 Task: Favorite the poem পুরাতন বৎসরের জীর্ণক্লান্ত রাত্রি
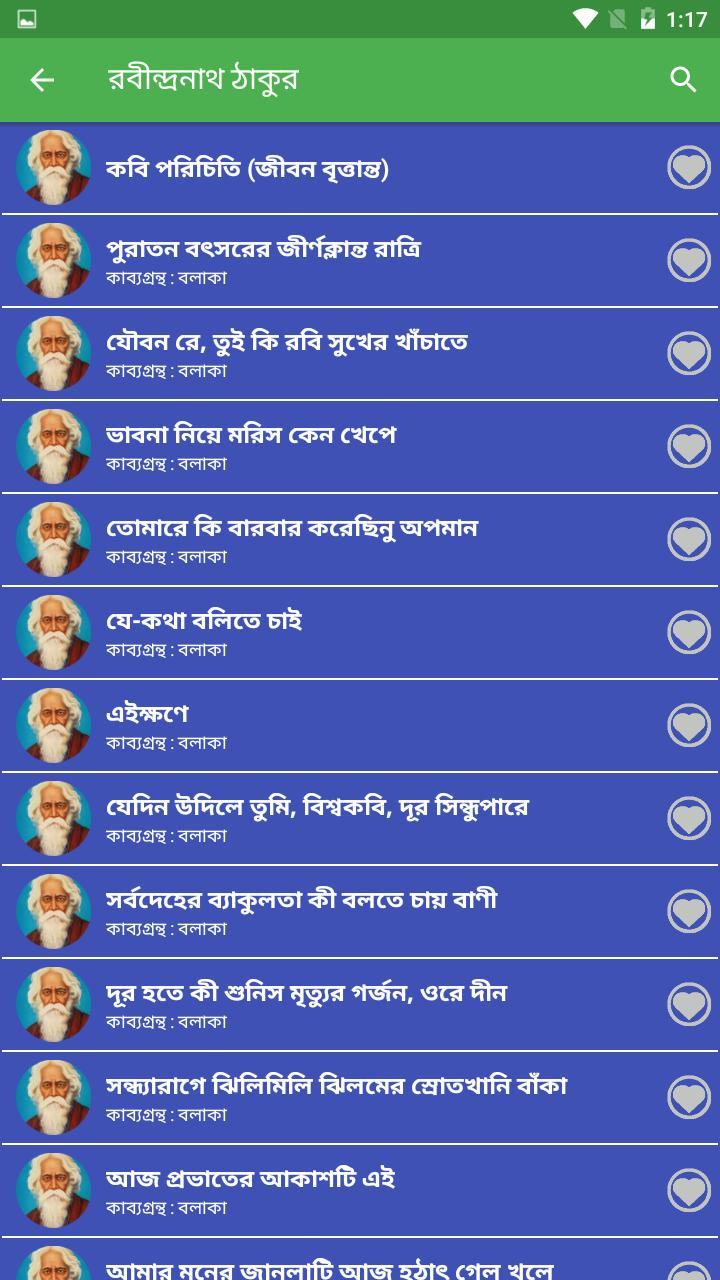point(688,261)
